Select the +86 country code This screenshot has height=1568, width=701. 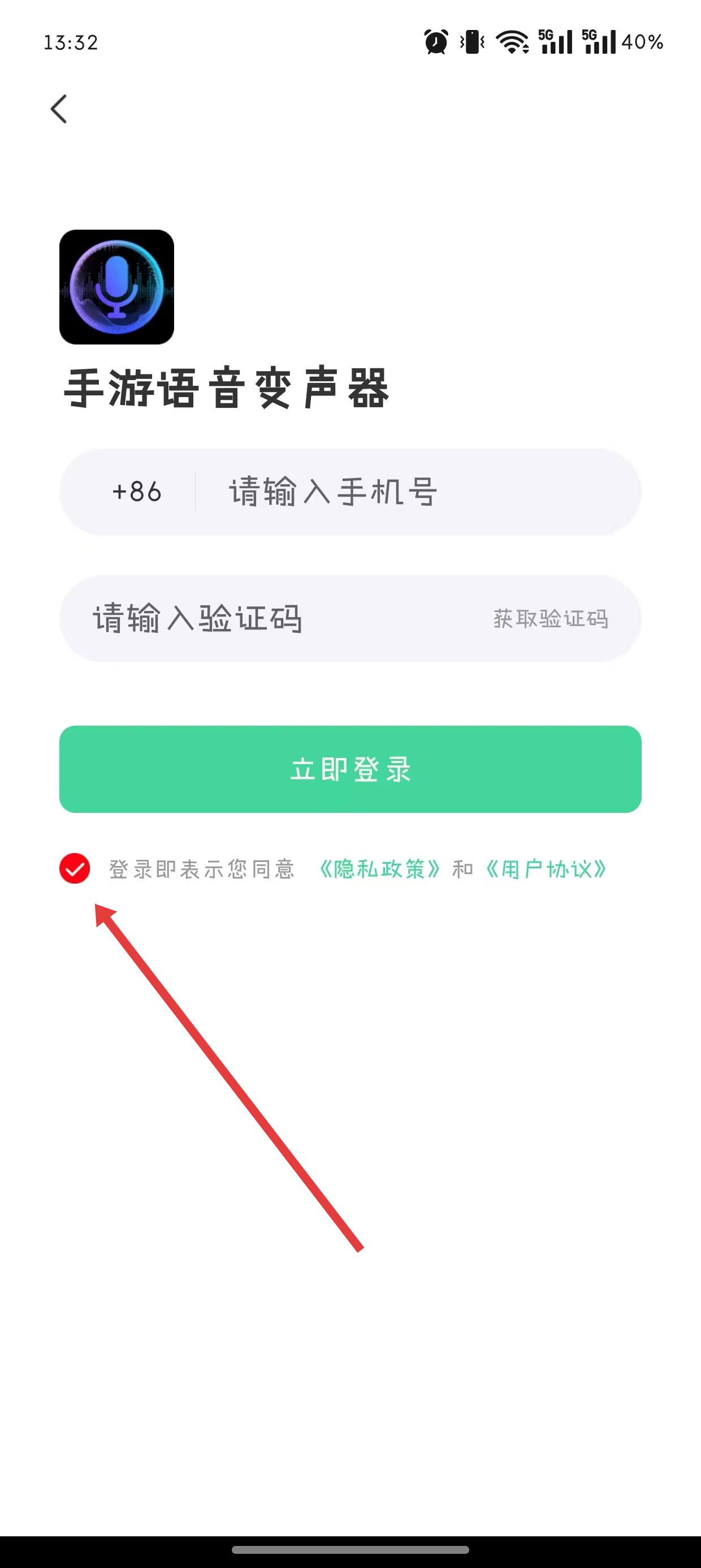point(137,492)
